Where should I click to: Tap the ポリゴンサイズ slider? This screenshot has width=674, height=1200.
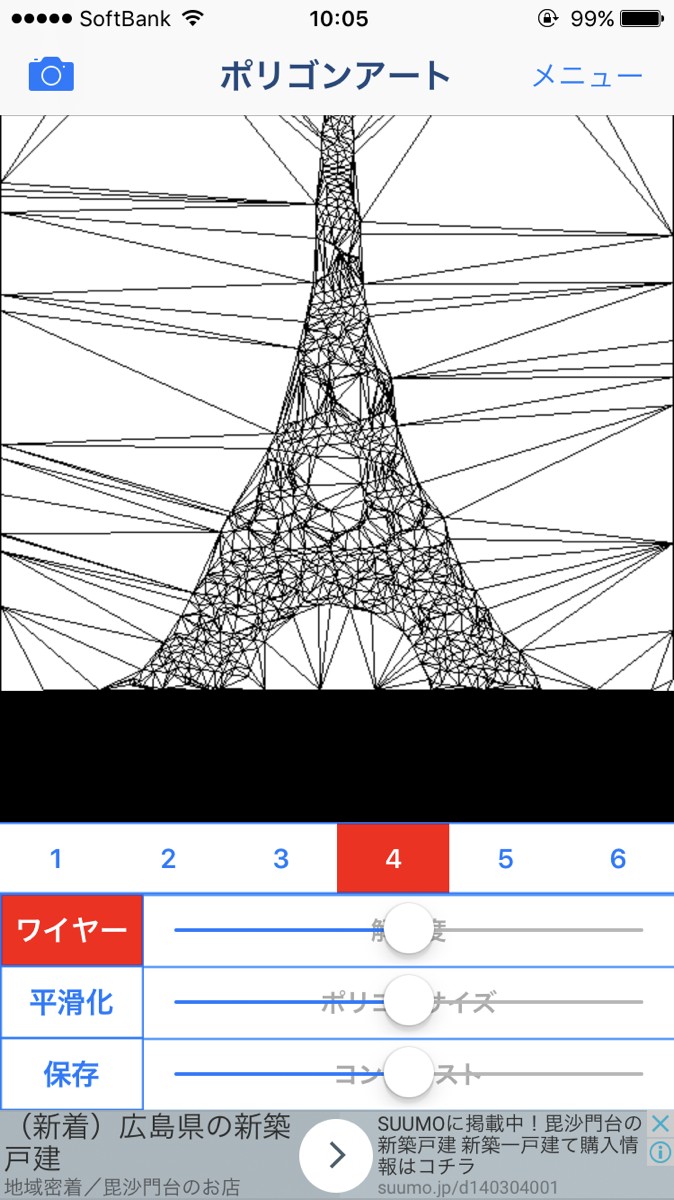click(408, 1002)
